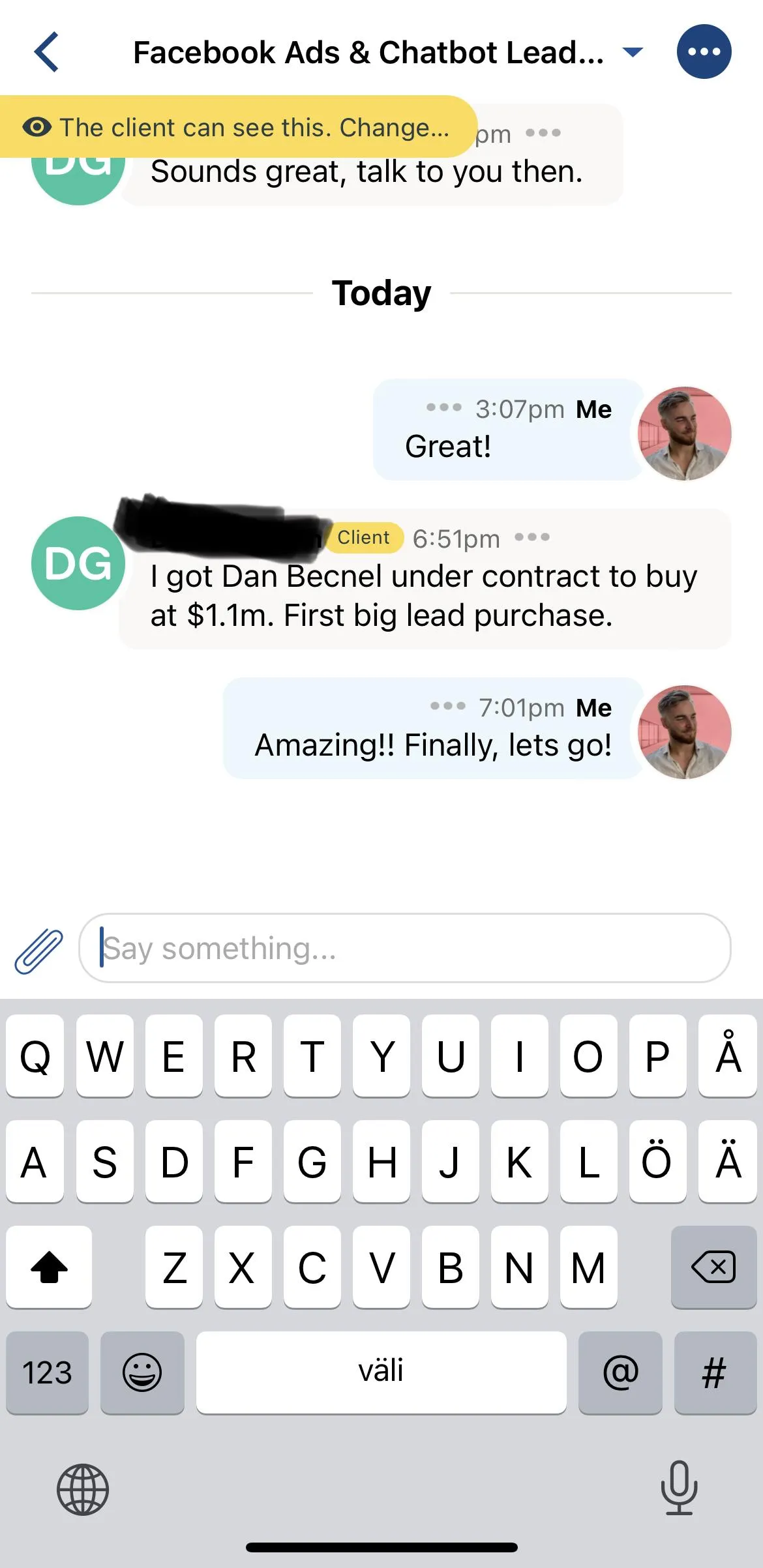
Task: Open options dots on the 6:51pm client message
Action: 531,538
